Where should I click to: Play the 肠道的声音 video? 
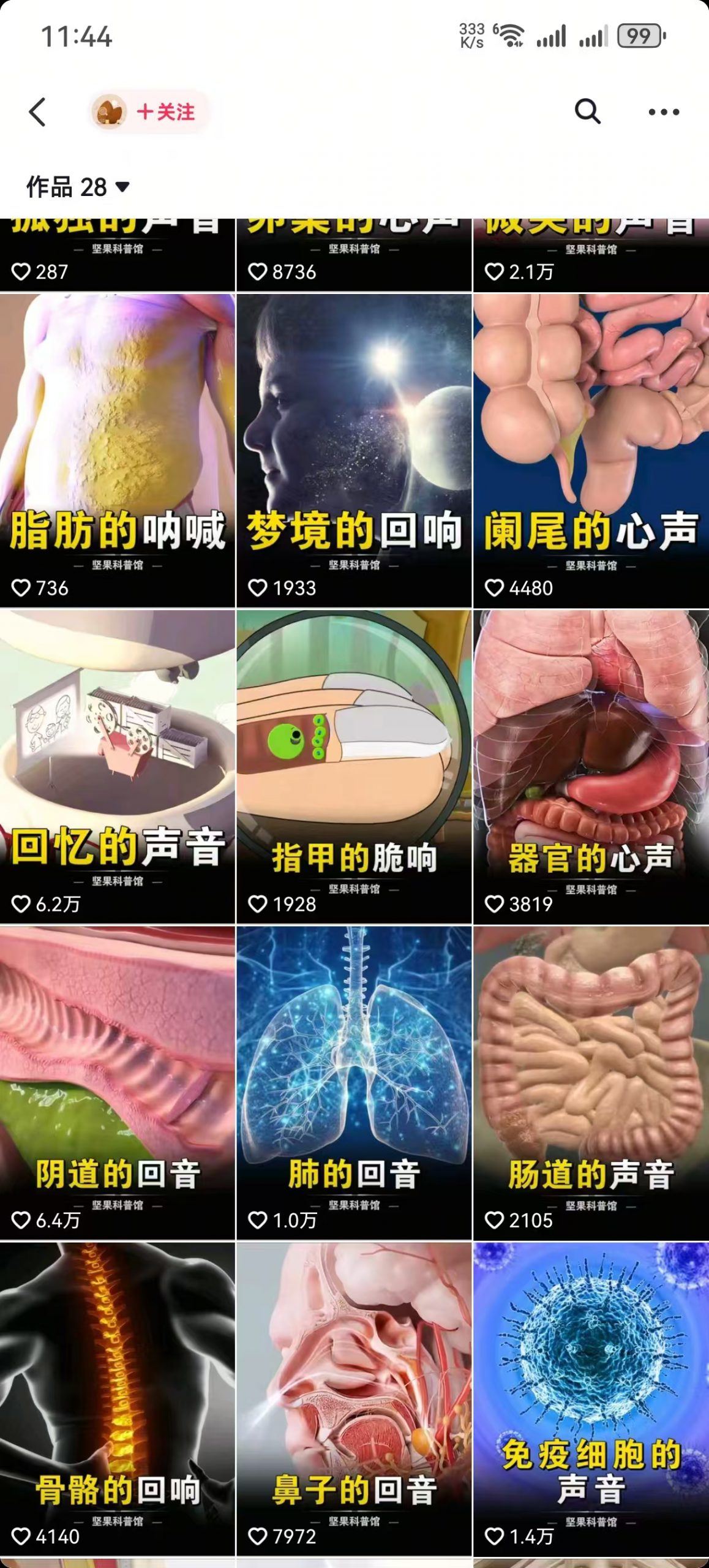tap(591, 1083)
